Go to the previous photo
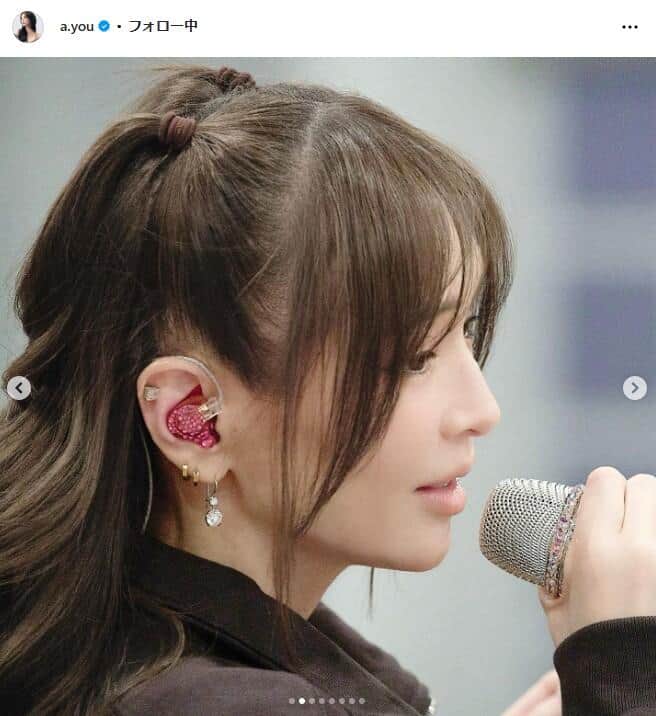The height and width of the screenshot is (716, 656). 18,388
